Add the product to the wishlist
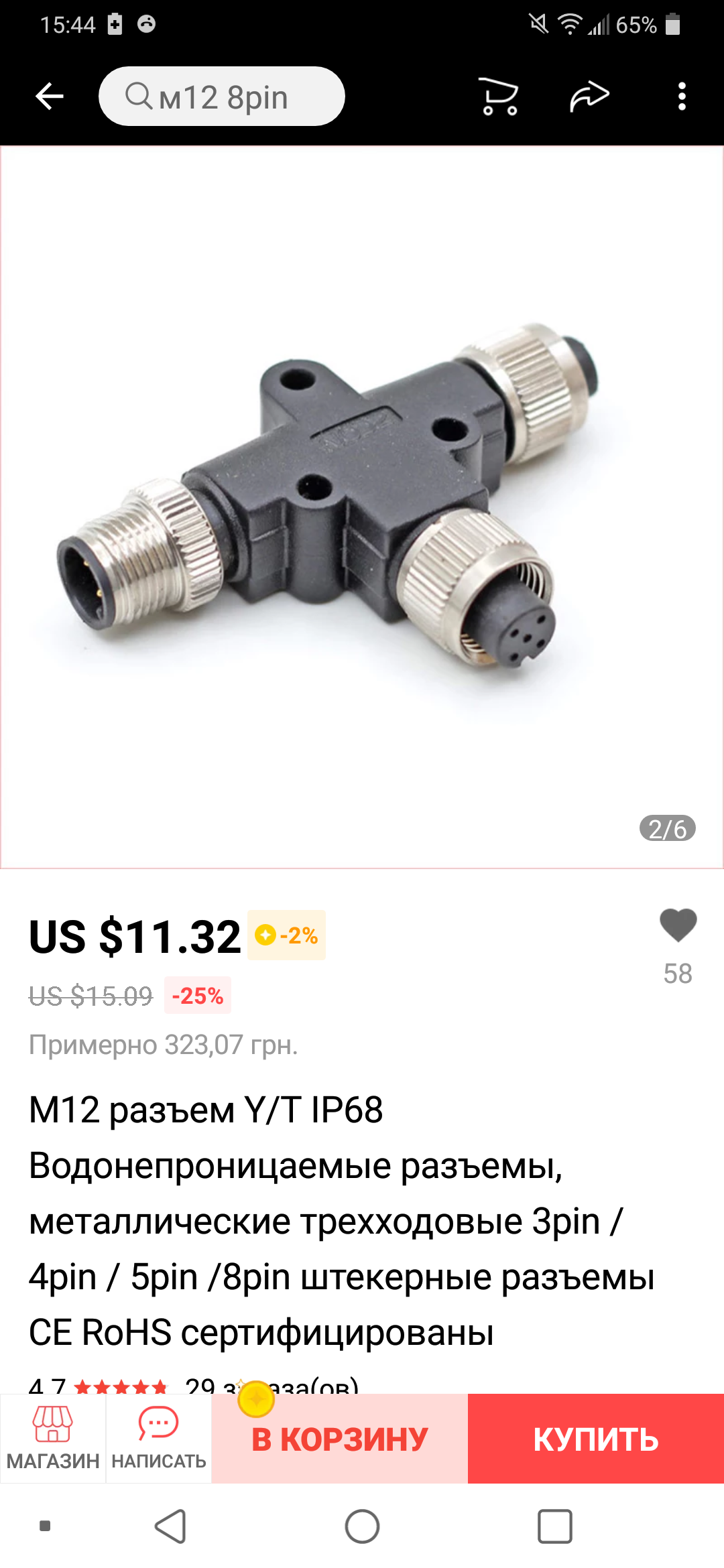724x1568 pixels. pyautogui.click(x=678, y=925)
